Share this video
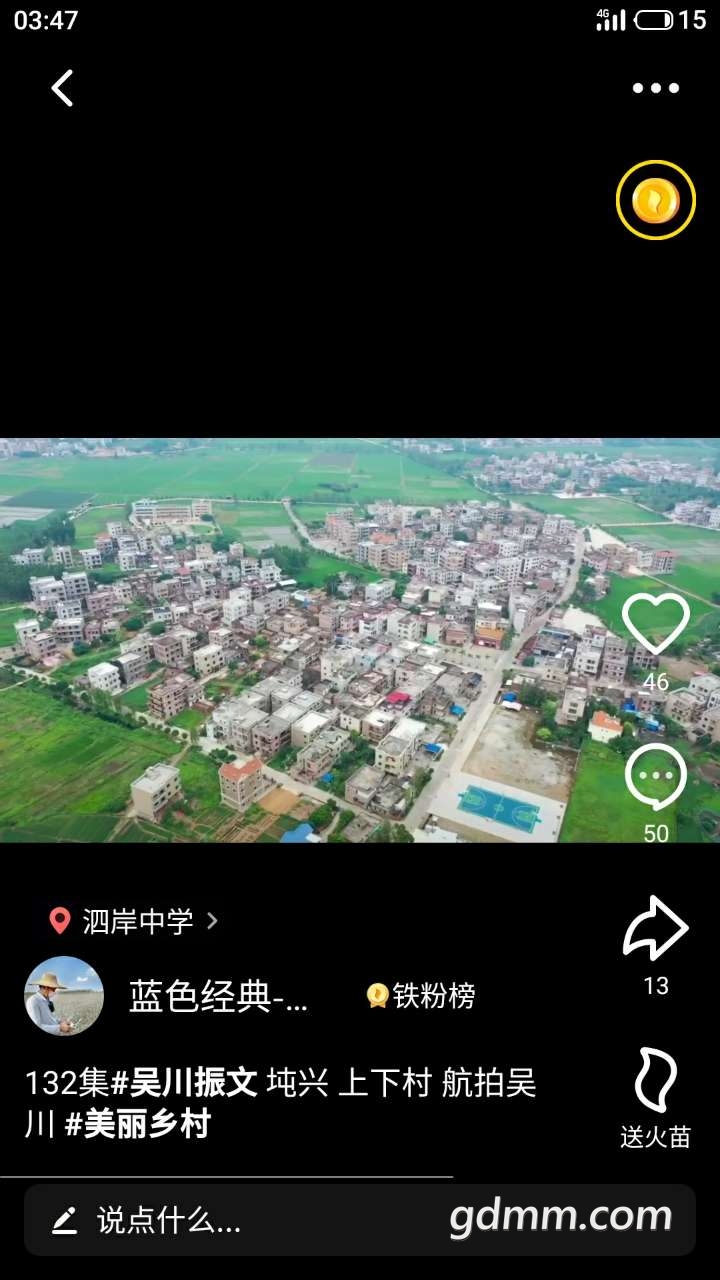720x1280 pixels. pos(655,930)
